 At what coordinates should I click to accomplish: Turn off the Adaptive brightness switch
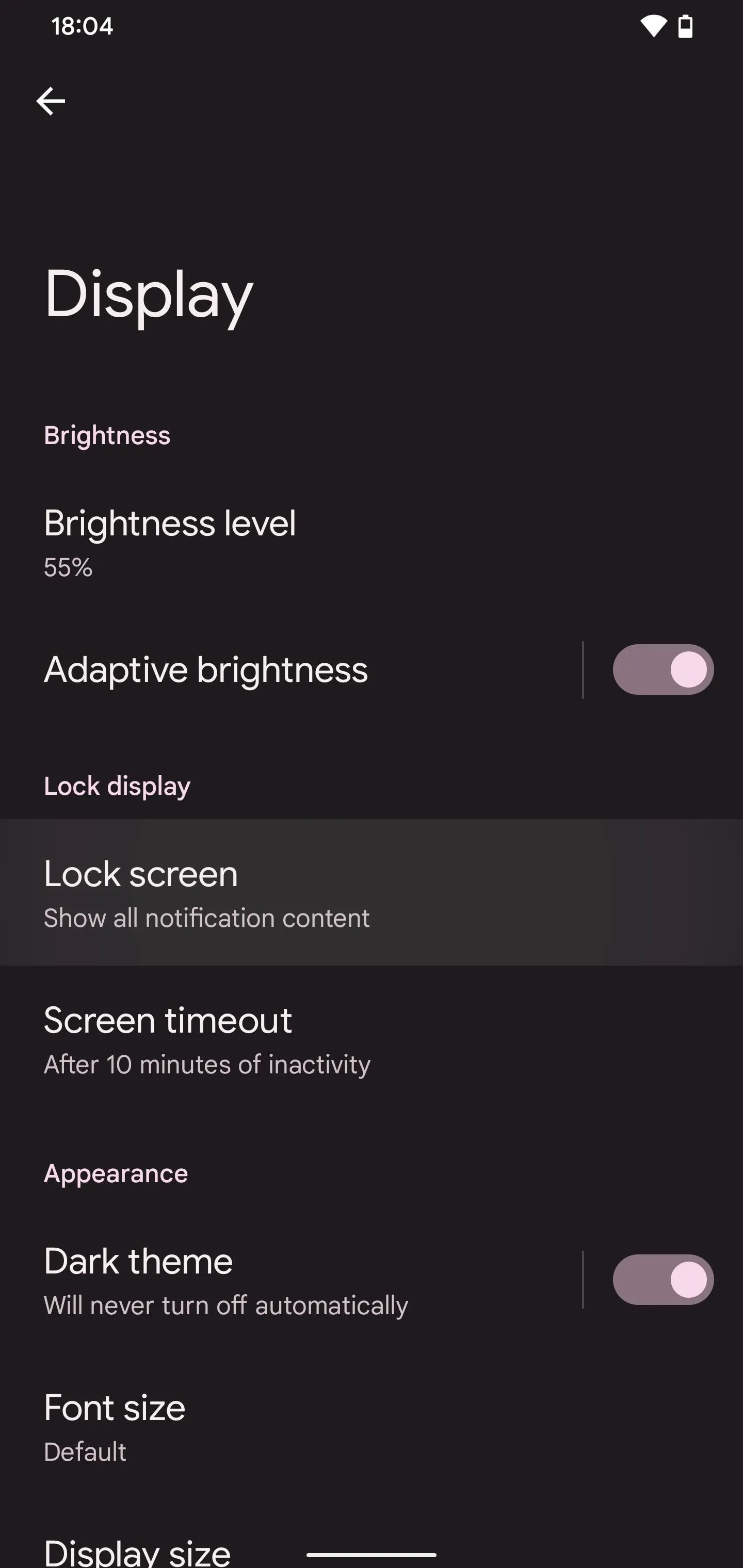pyautogui.click(x=663, y=669)
